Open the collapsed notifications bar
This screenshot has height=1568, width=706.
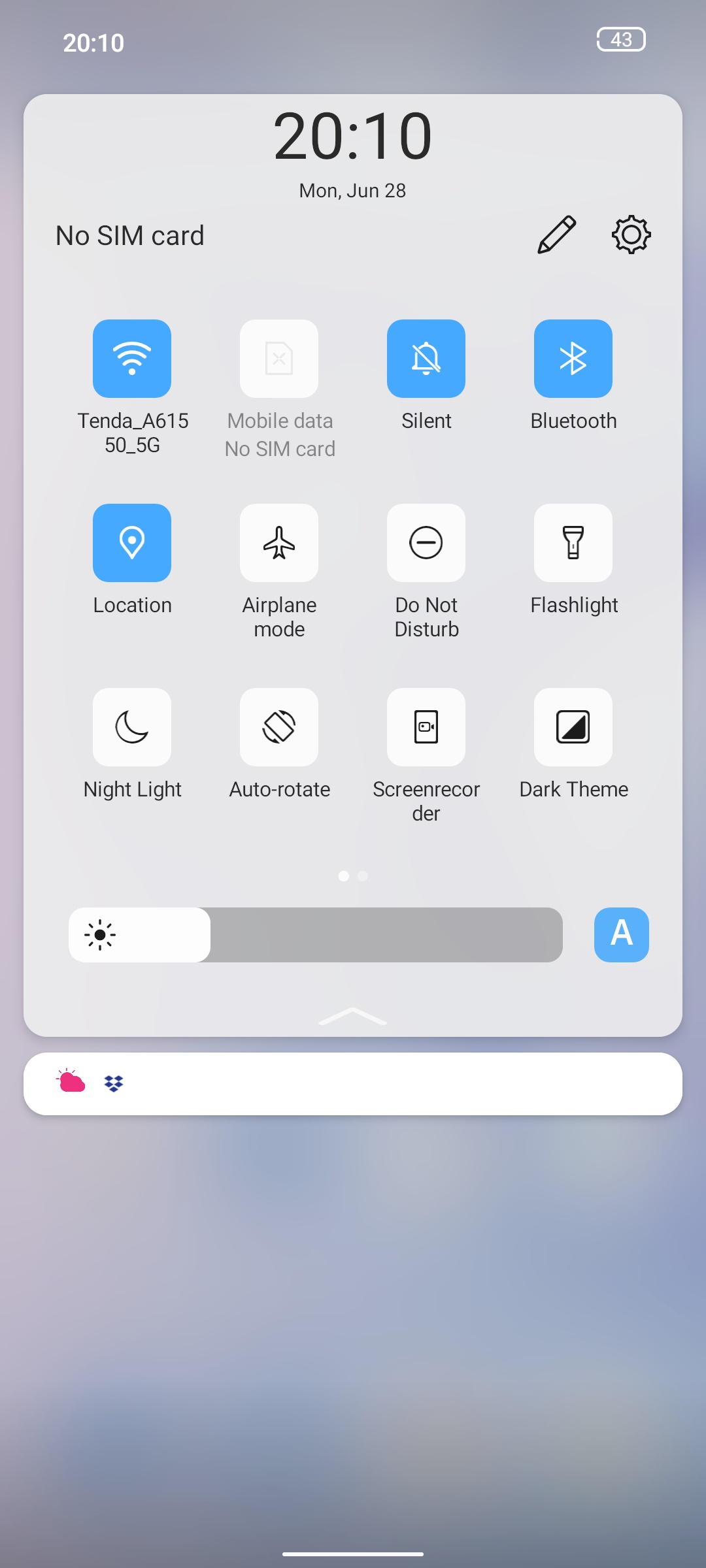point(353,1084)
